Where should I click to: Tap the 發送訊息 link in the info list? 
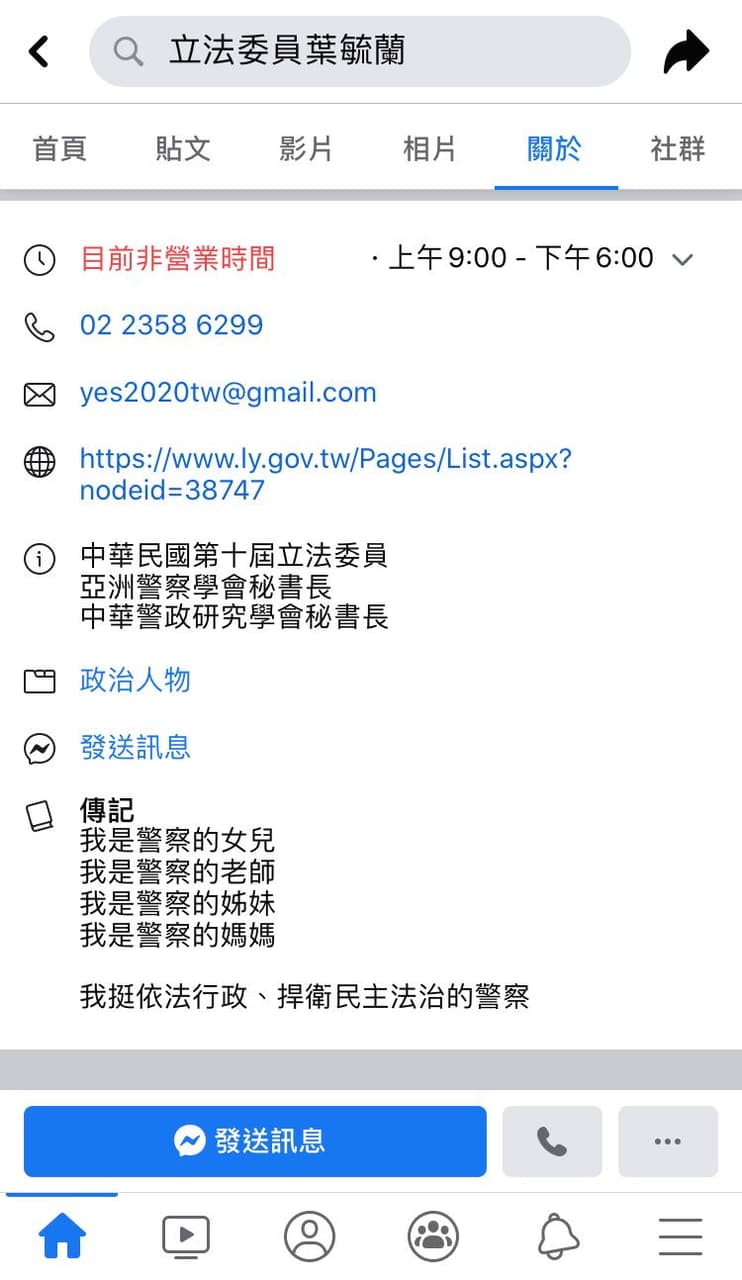[135, 747]
